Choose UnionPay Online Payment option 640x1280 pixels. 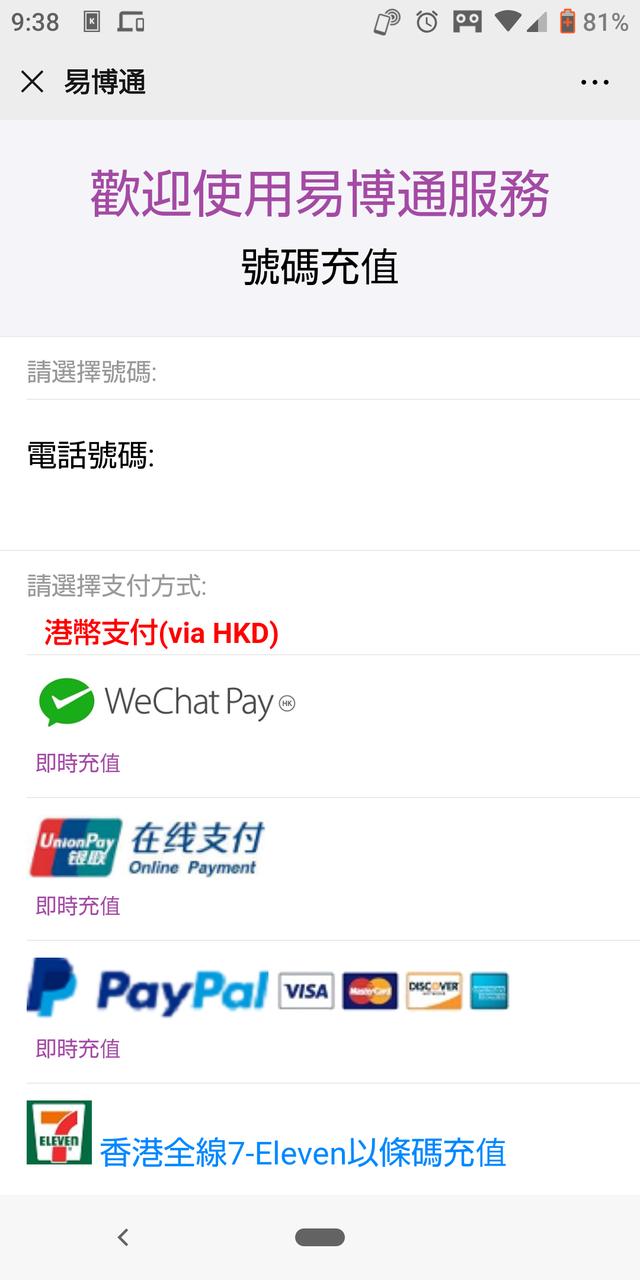point(147,848)
